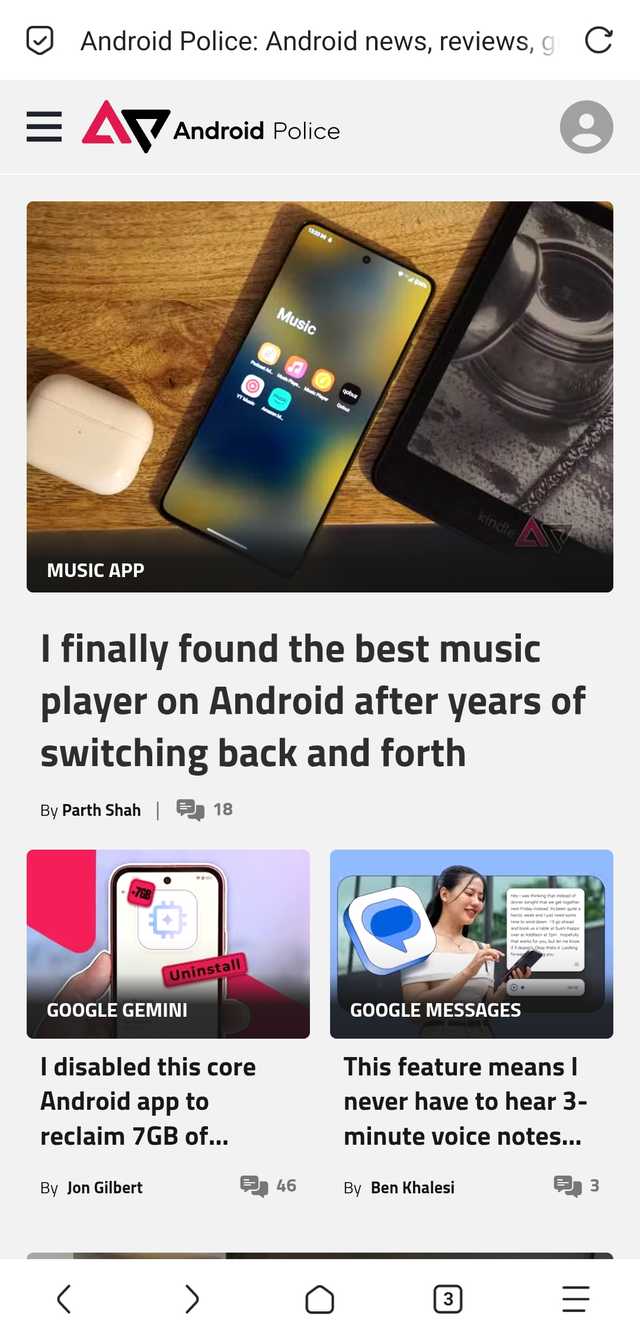Reload the current page
Screen dimensions: 640x1339
coord(598,40)
